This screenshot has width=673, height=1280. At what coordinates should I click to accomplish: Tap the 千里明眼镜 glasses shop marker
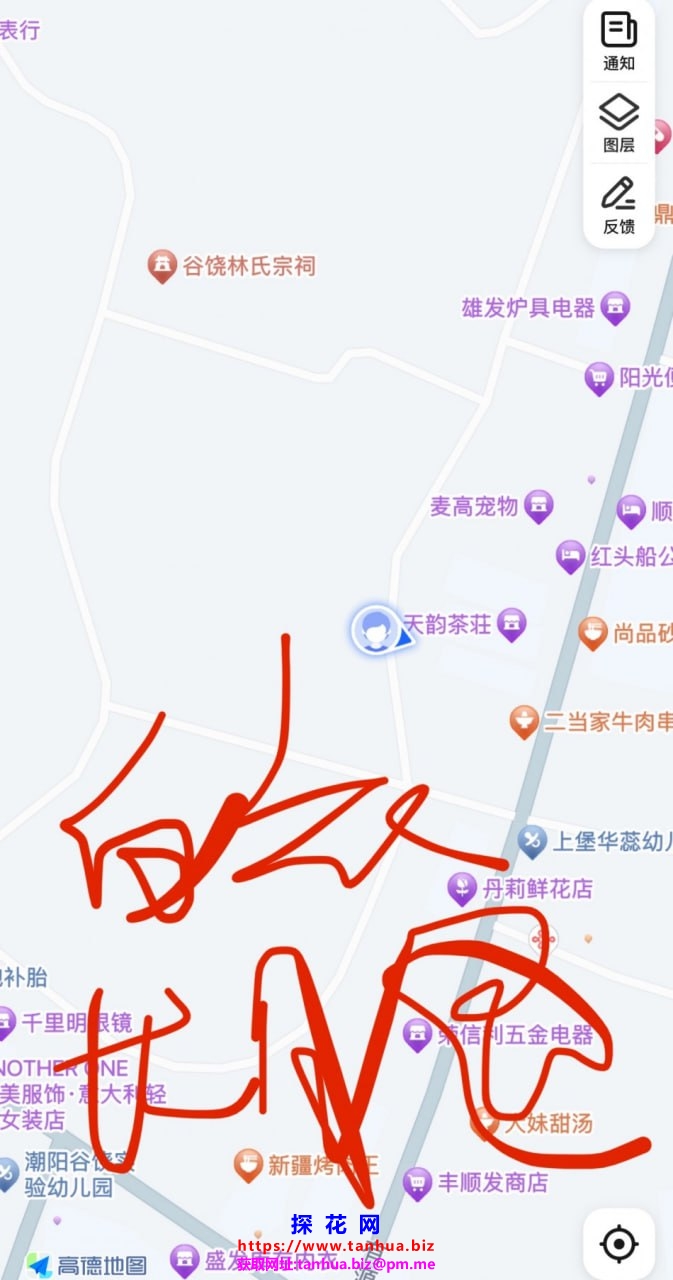(8, 1022)
